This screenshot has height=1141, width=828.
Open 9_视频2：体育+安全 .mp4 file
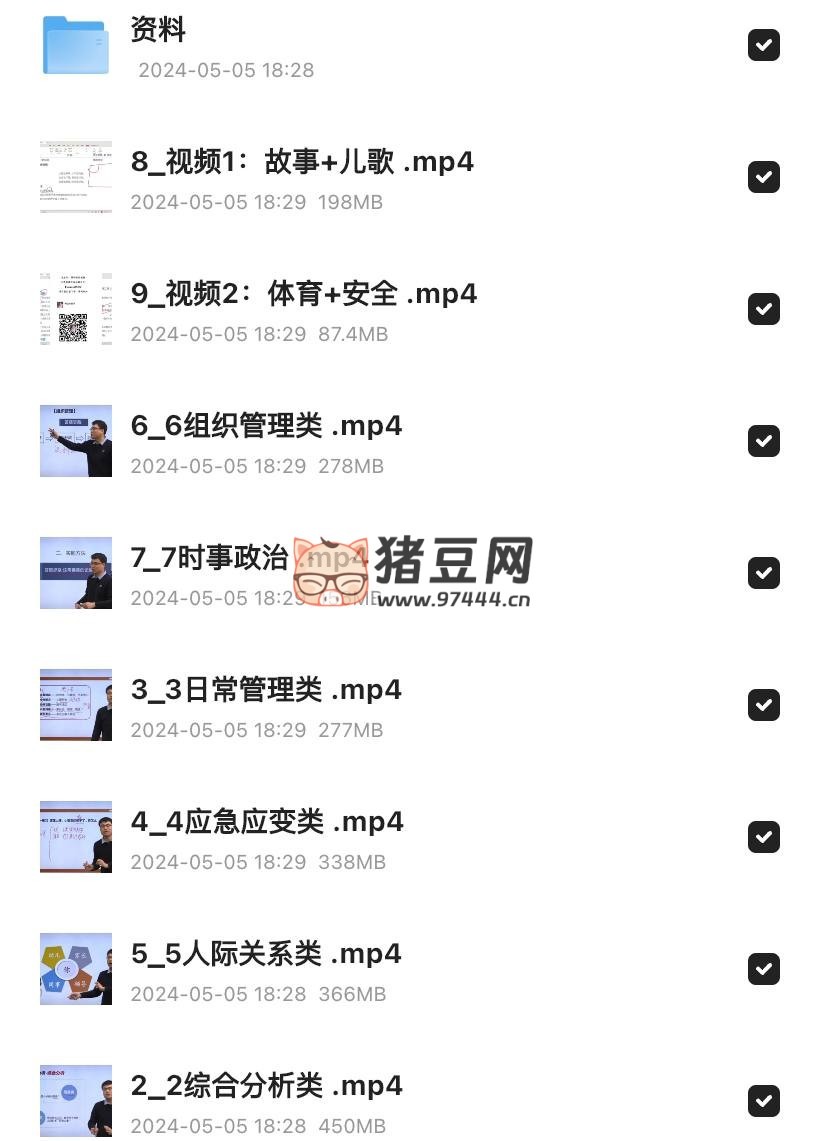coord(303,294)
